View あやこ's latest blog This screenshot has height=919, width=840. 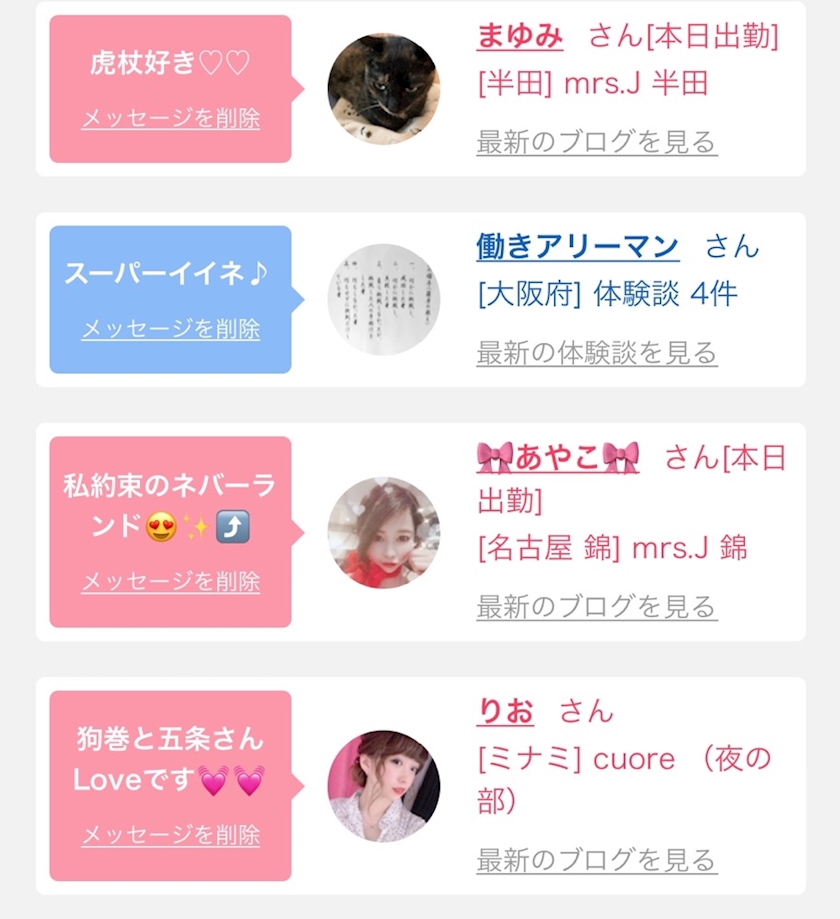pyautogui.click(x=597, y=607)
